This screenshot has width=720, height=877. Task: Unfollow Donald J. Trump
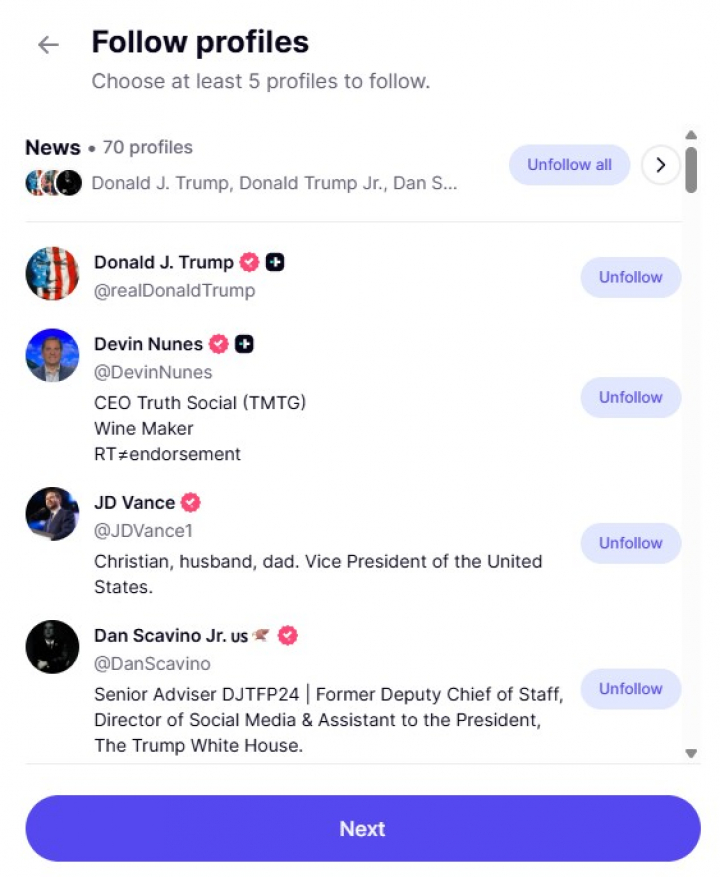tap(630, 277)
